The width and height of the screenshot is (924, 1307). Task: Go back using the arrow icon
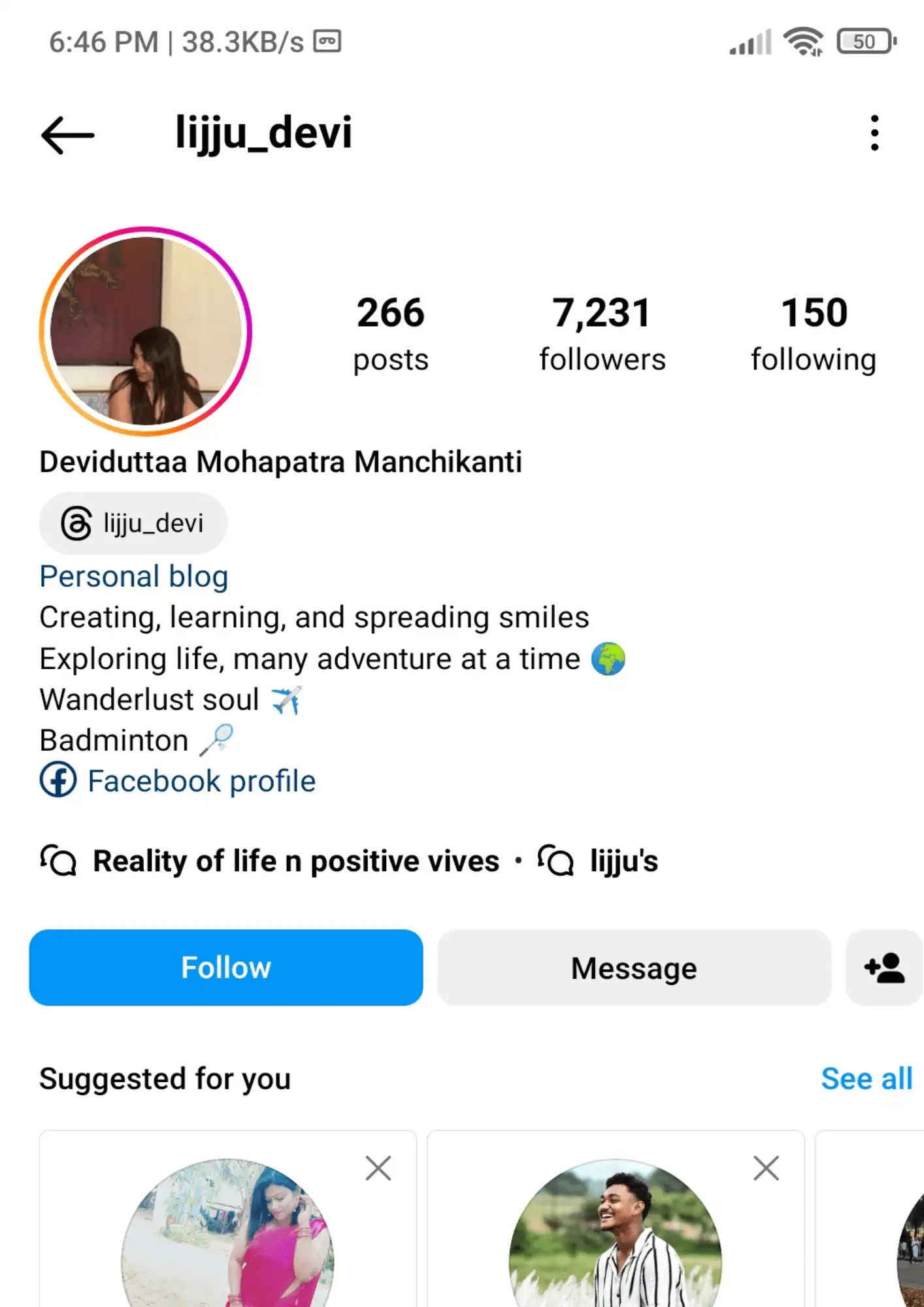coord(68,135)
